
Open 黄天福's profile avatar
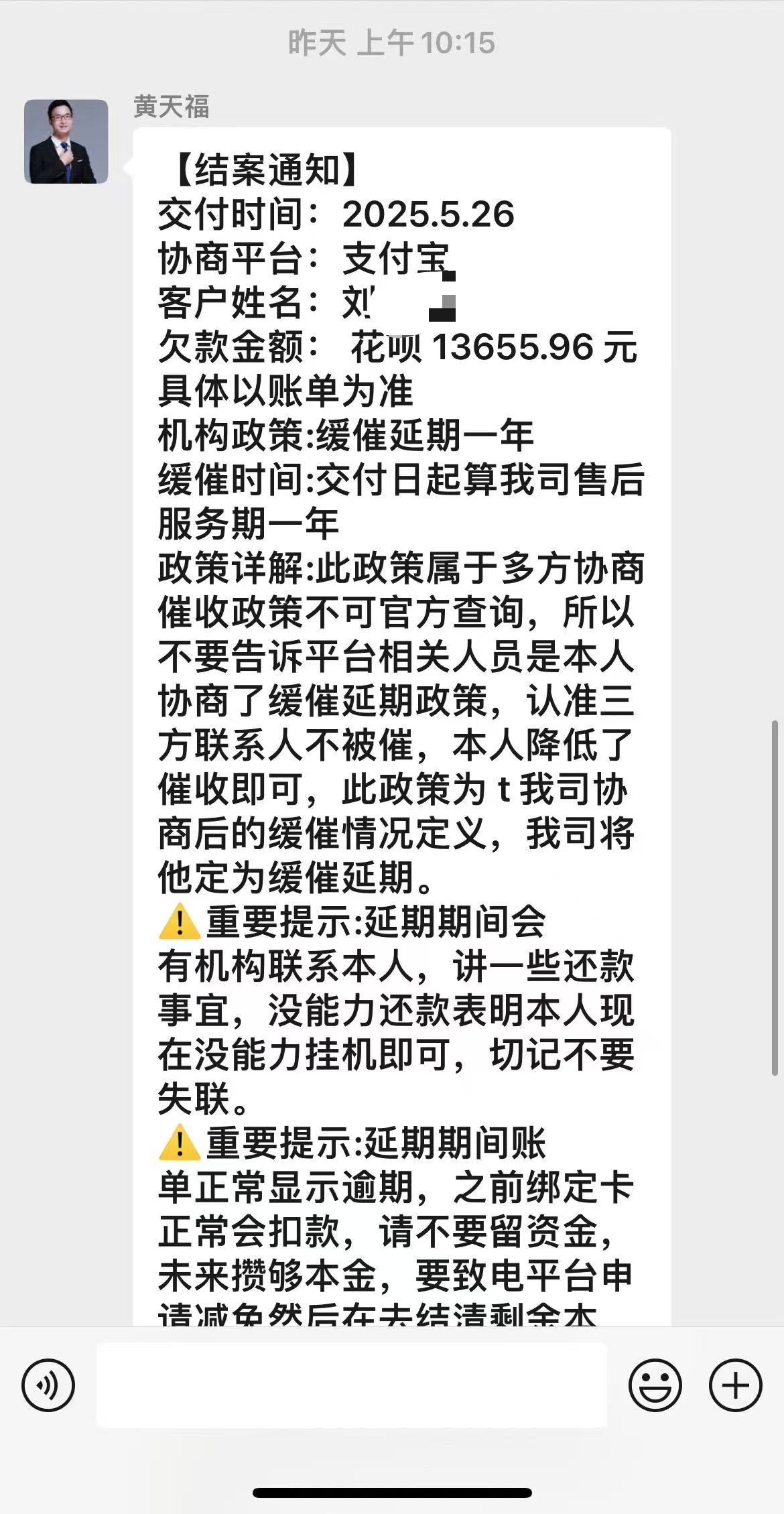[66, 141]
